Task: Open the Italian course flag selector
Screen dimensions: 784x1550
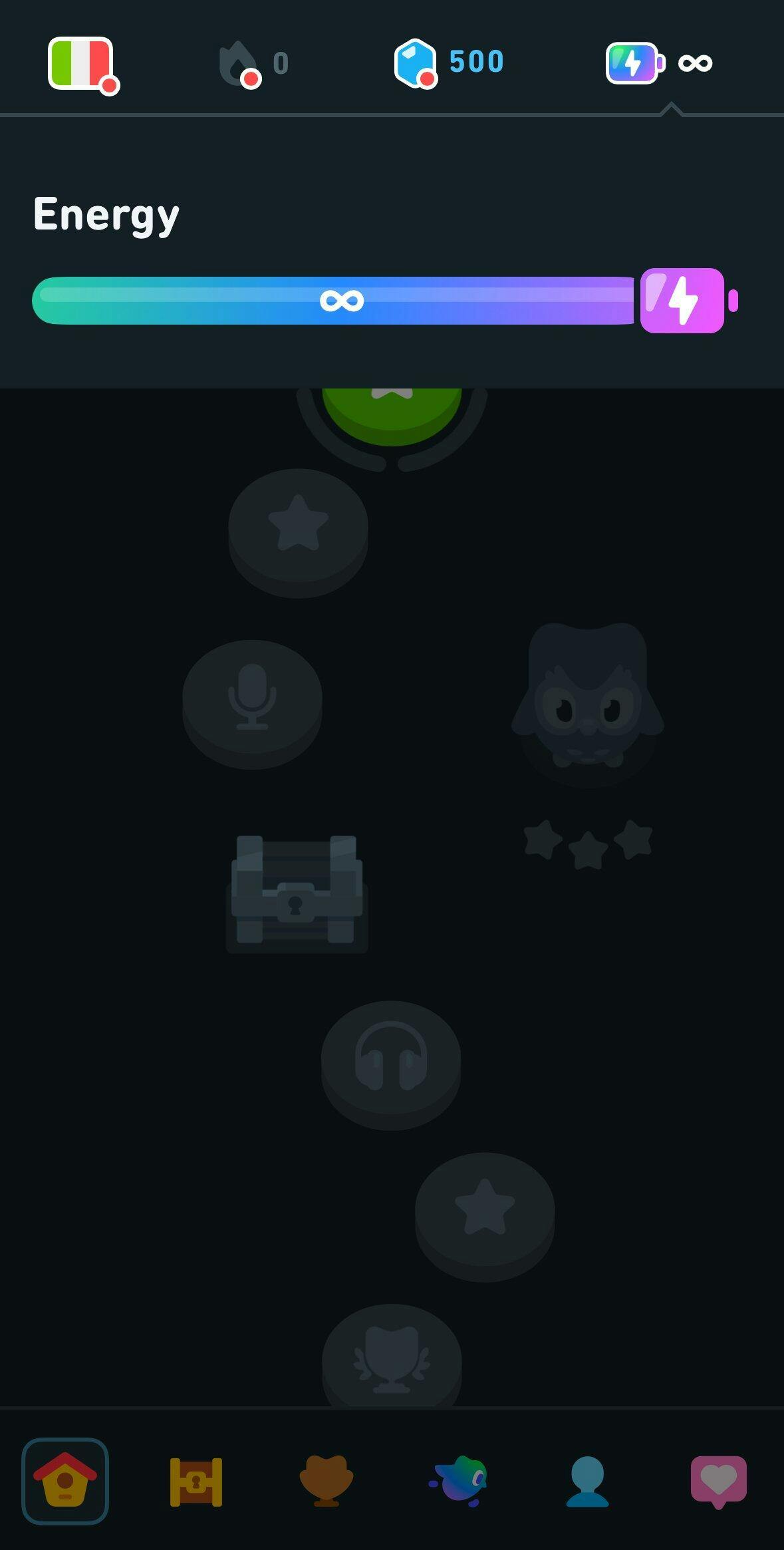Action: 81,63
